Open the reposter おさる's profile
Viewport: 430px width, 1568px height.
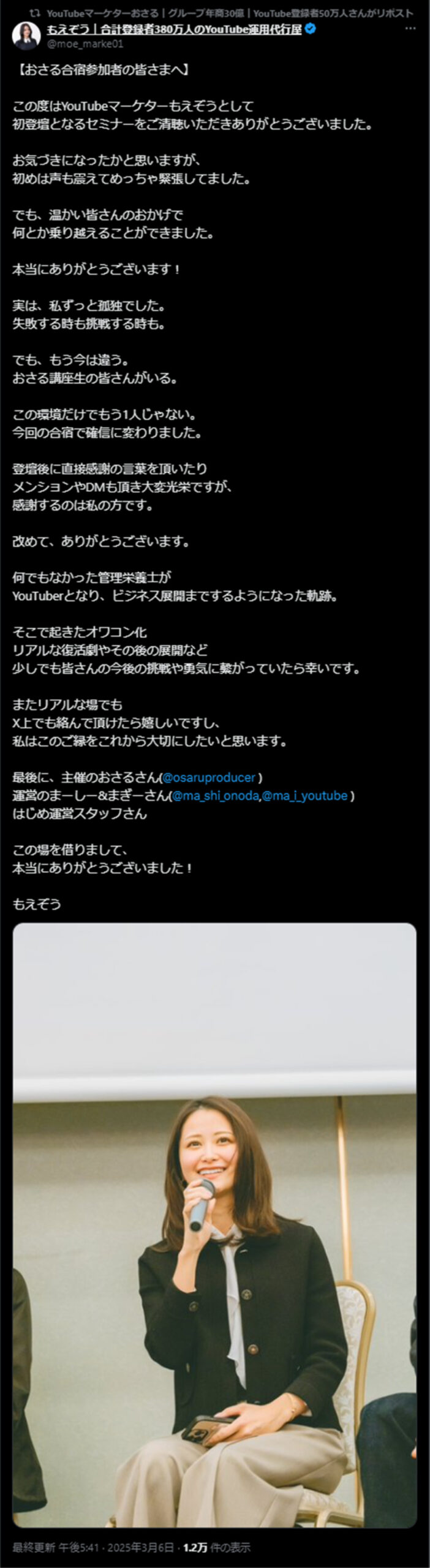[230, 13]
